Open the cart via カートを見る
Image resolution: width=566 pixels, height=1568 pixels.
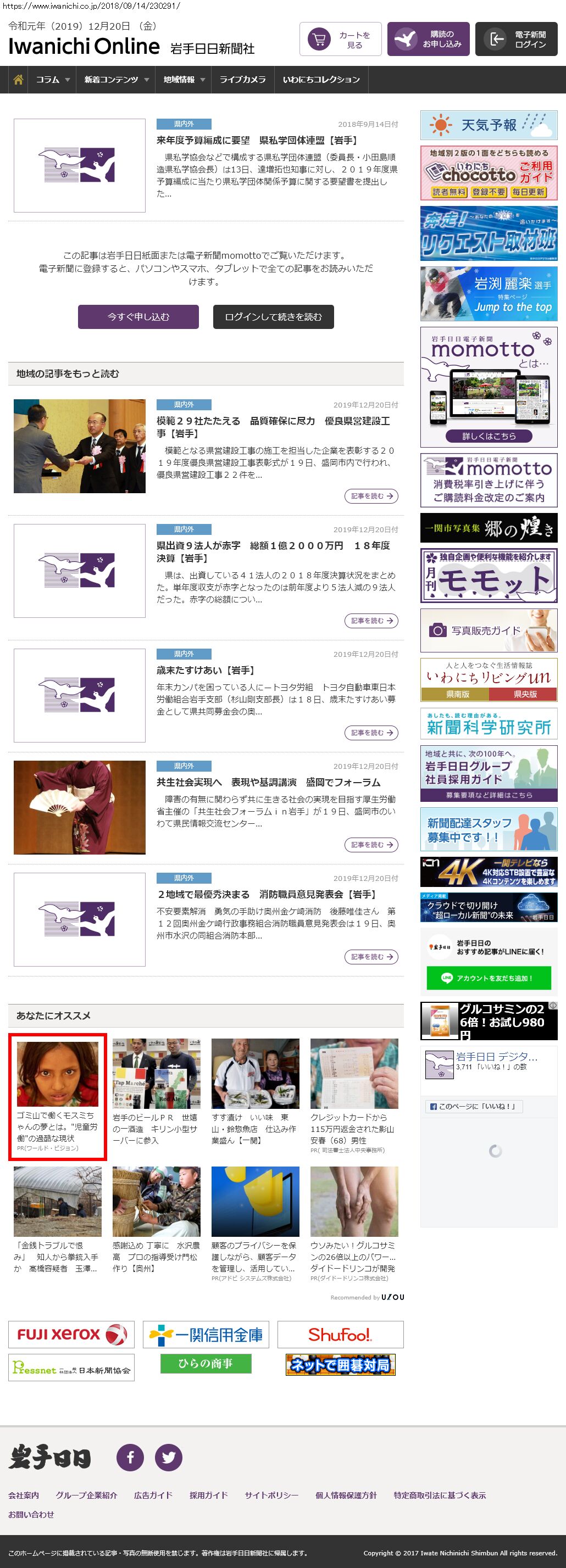point(340,40)
